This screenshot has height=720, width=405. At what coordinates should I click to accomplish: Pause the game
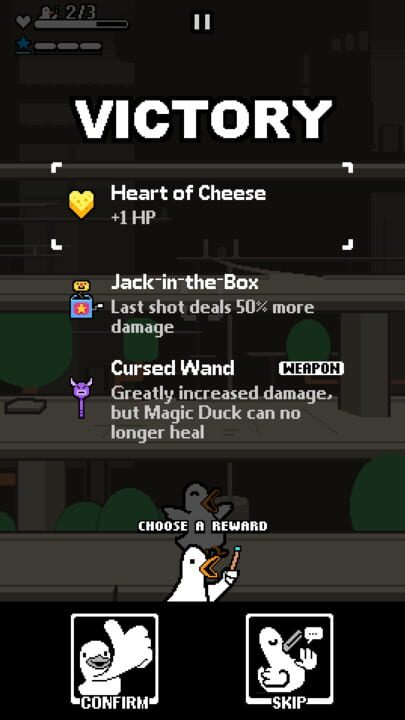[x=202, y=22]
